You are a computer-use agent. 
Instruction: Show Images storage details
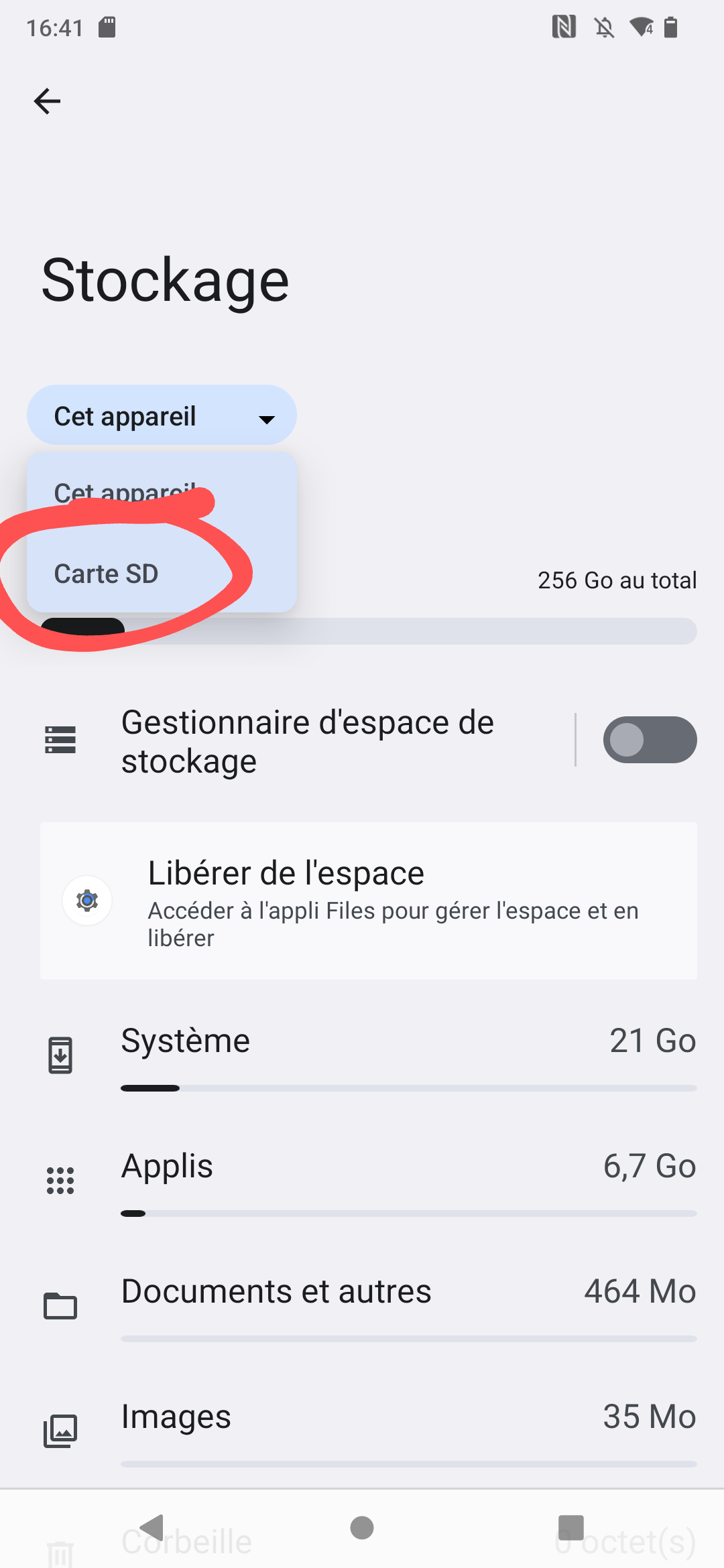[369, 1432]
